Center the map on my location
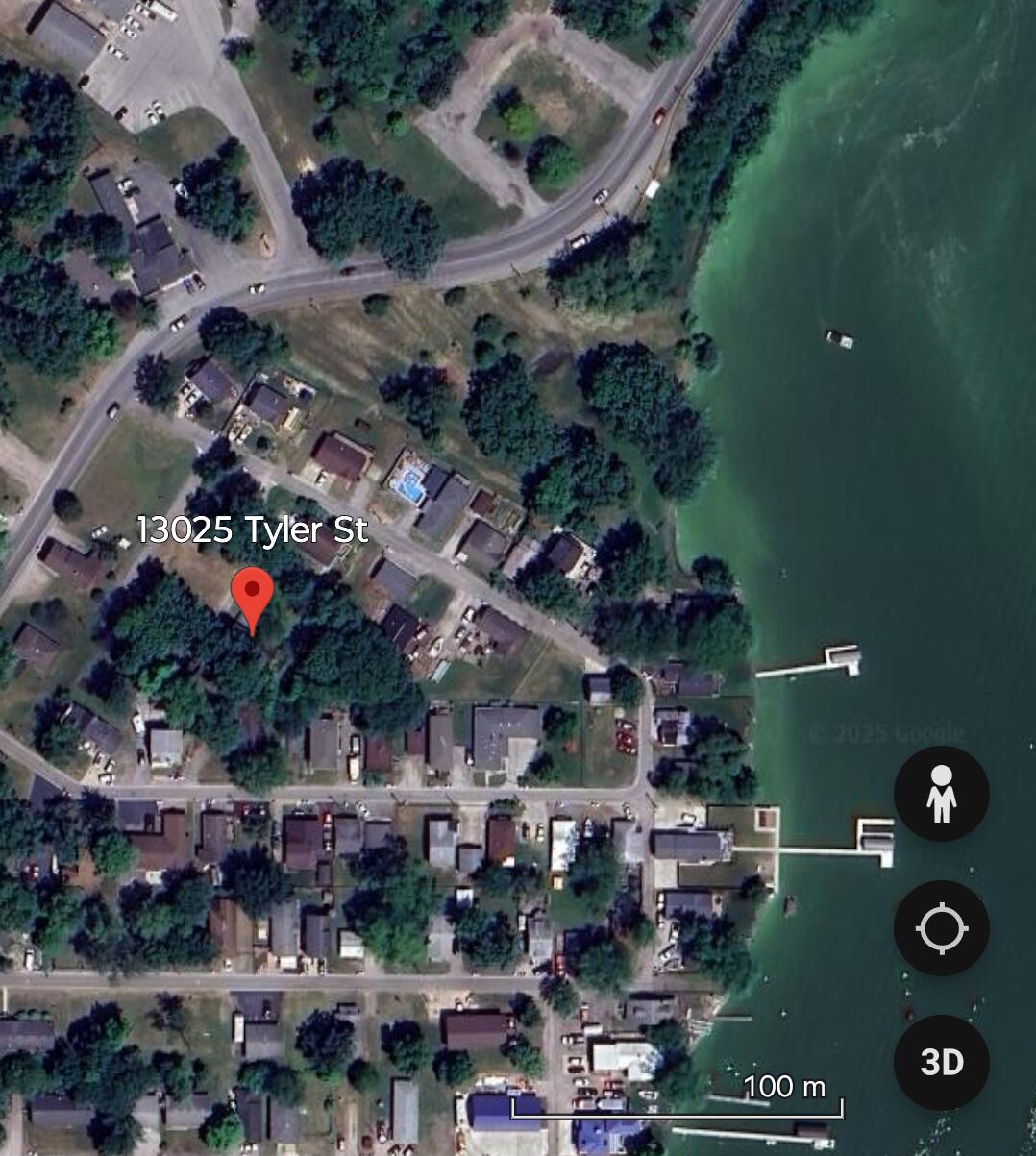The width and height of the screenshot is (1036, 1156). [x=941, y=928]
